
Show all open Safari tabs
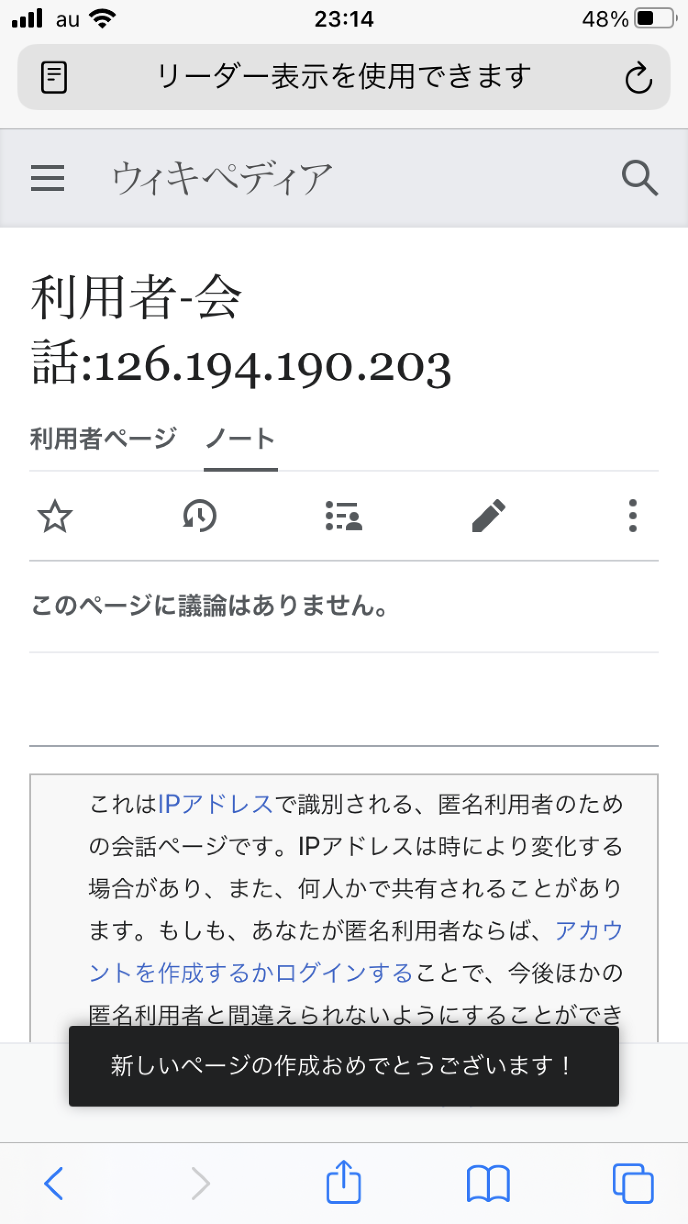click(632, 1184)
